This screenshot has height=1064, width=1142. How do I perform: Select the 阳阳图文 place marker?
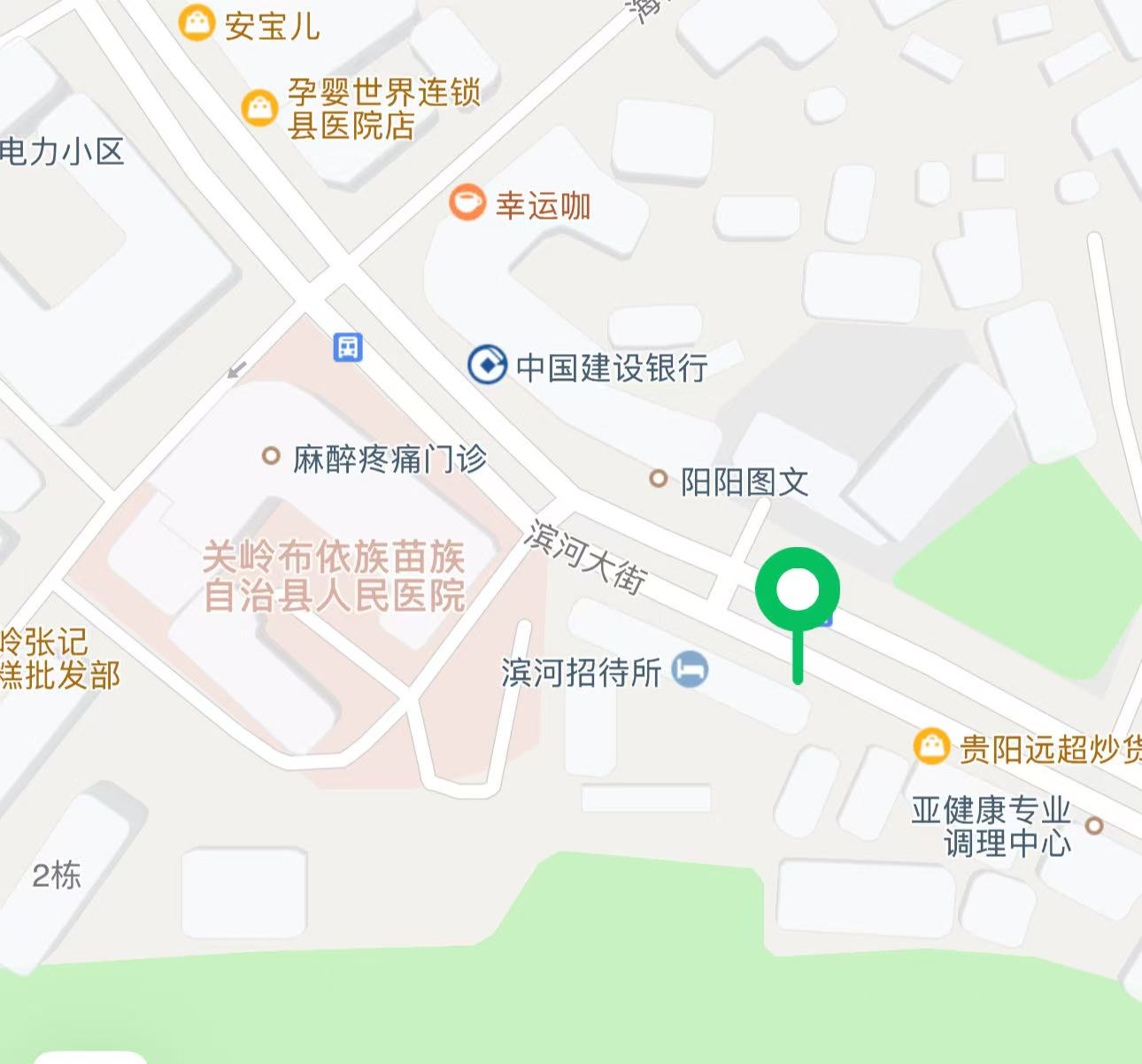pos(658,479)
